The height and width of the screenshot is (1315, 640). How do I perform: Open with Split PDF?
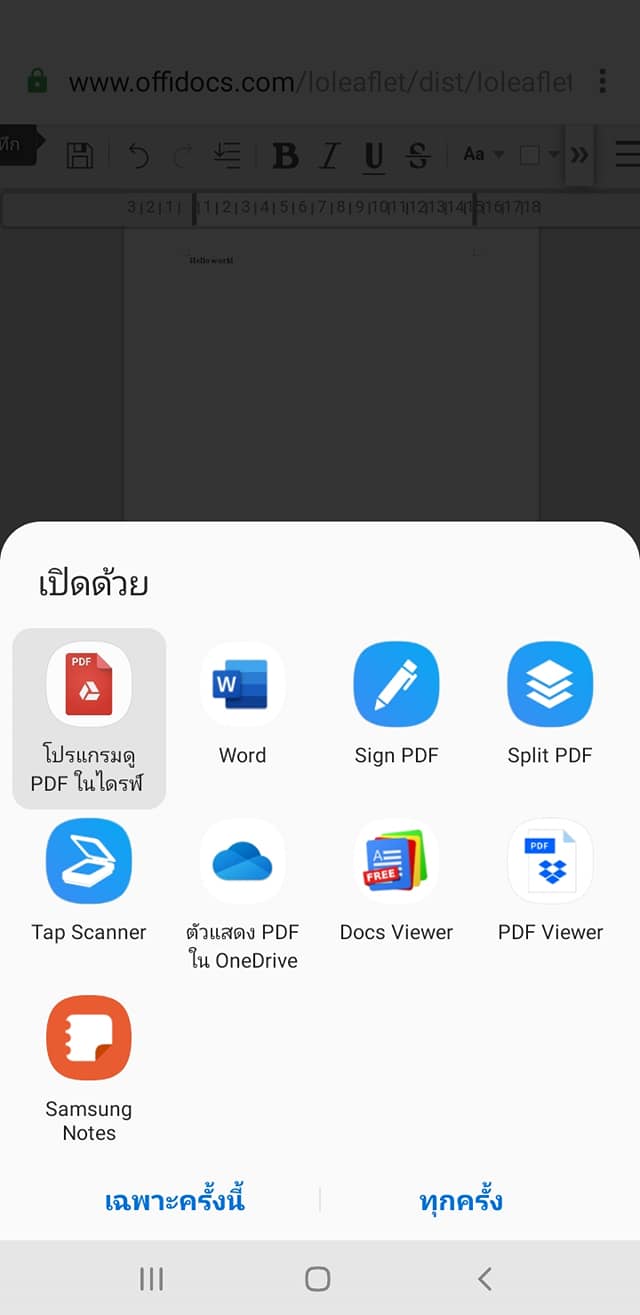tap(550, 685)
